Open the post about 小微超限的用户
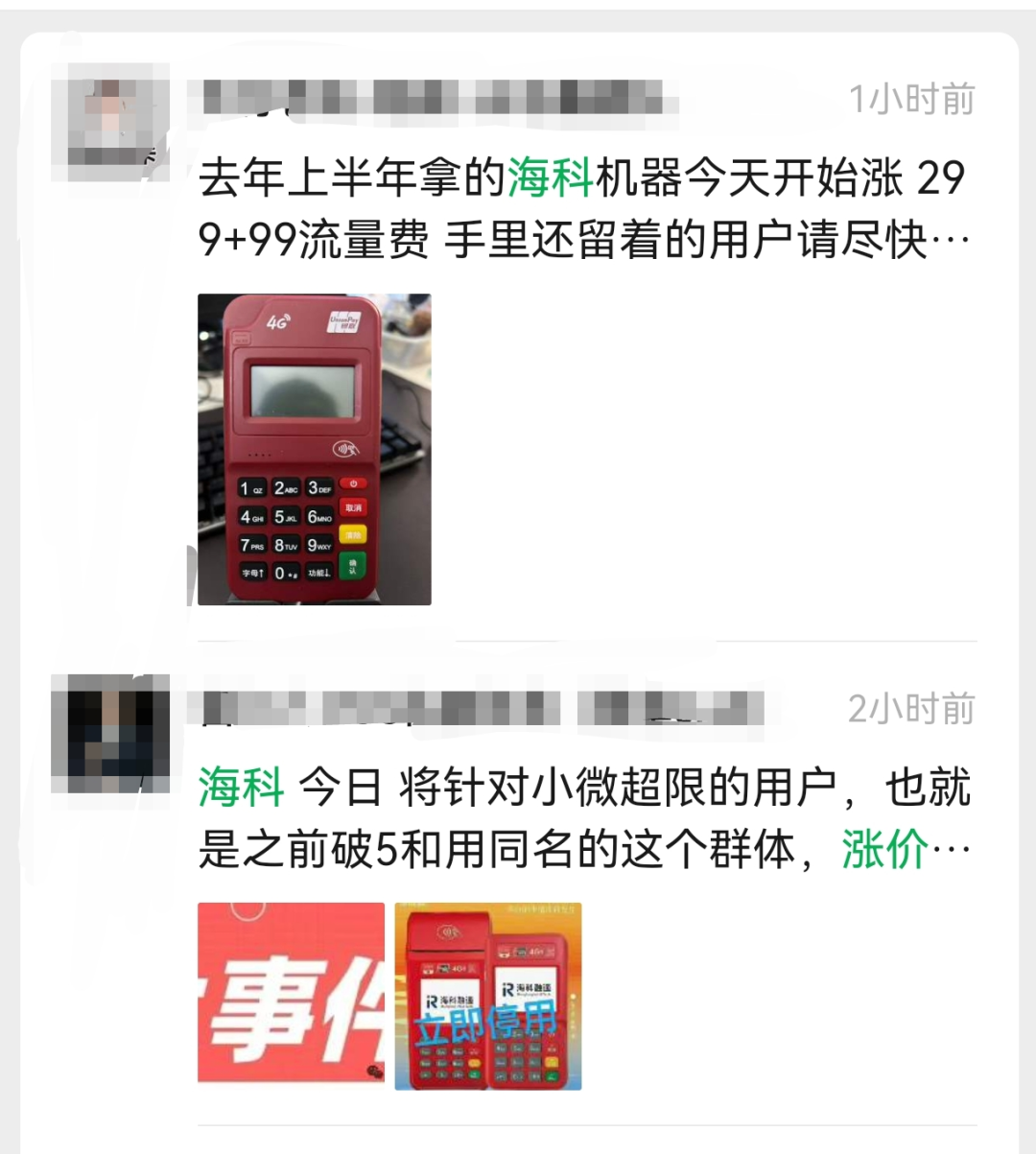This screenshot has width=1036, height=1154. click(x=582, y=818)
